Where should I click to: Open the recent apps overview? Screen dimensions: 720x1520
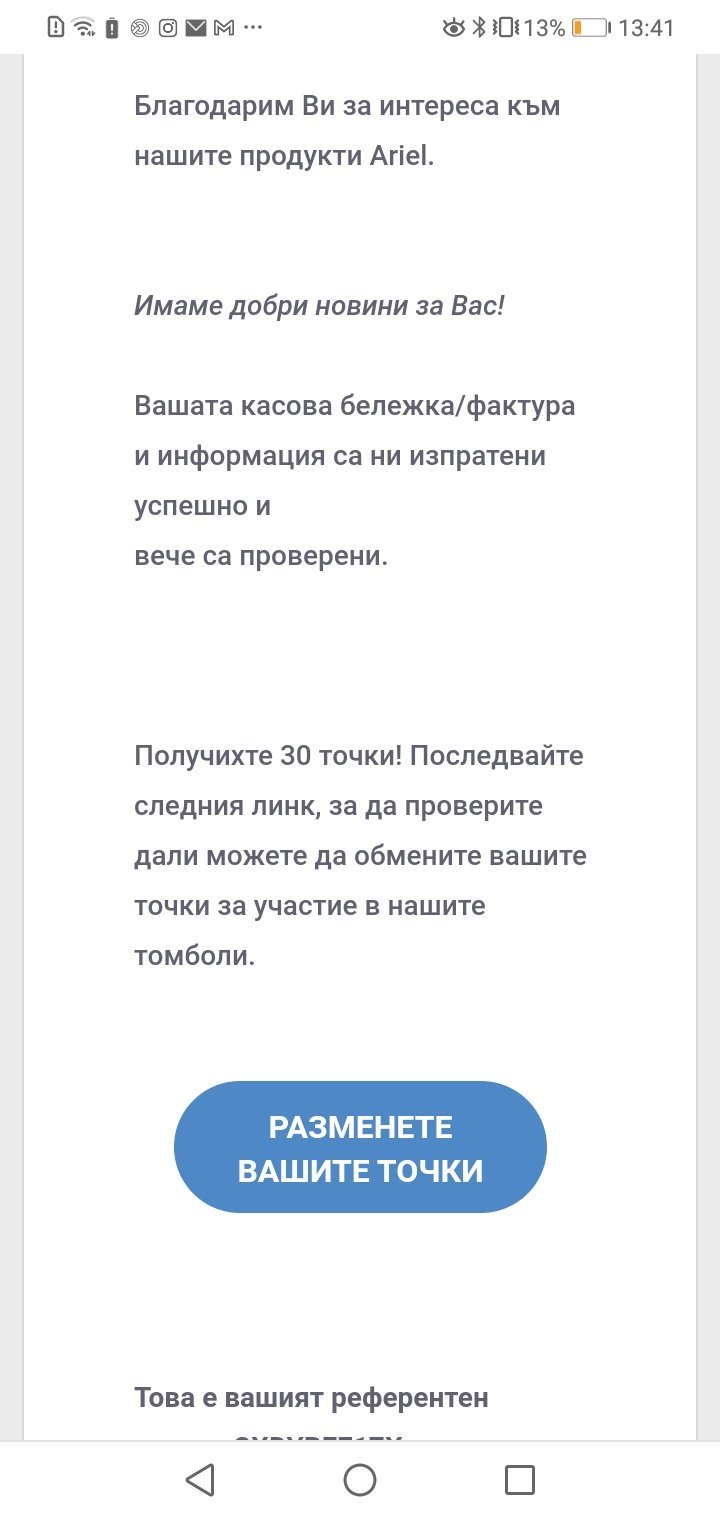coord(519,1480)
